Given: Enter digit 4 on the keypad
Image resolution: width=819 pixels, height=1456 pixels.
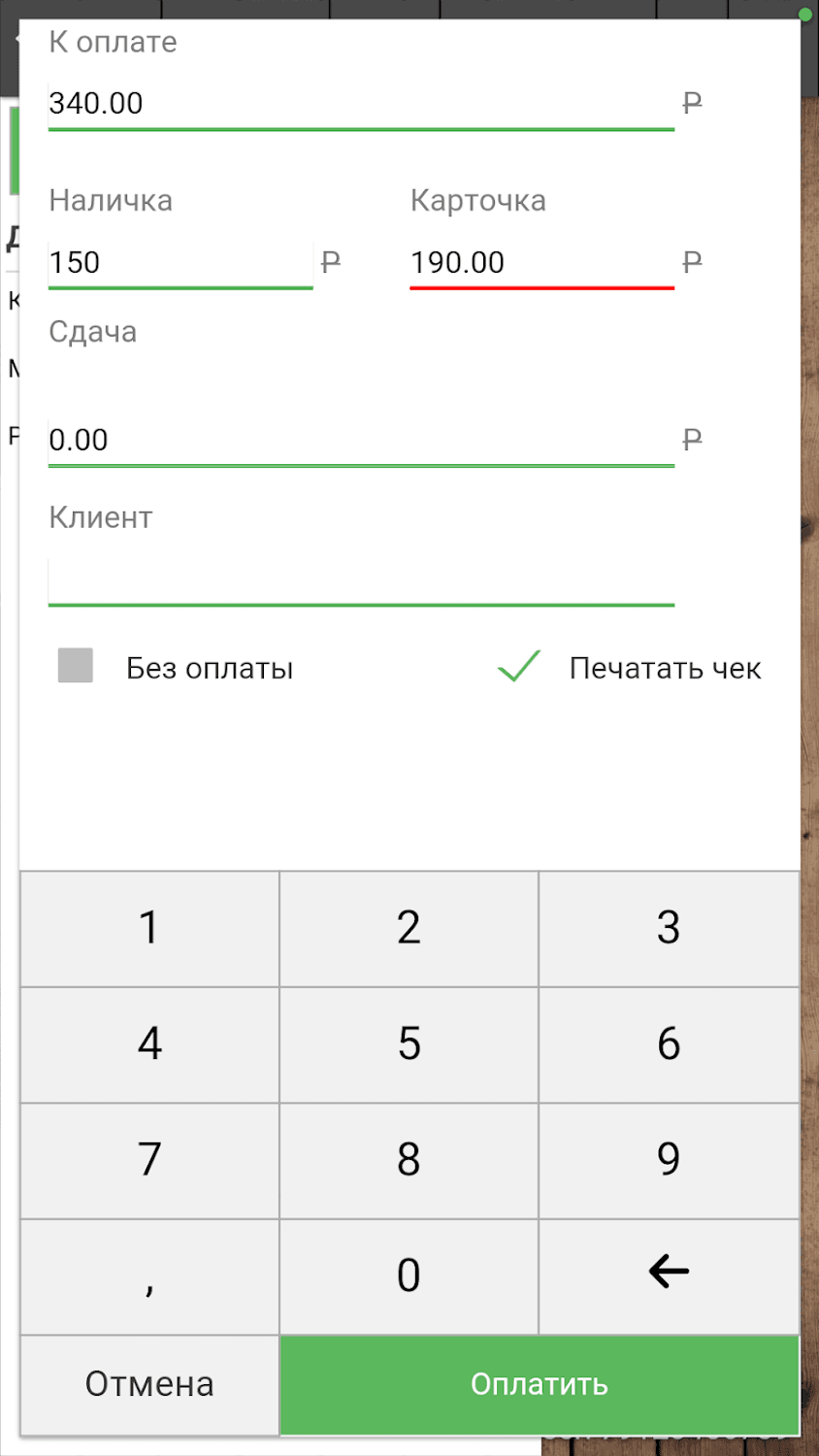Looking at the screenshot, I should [x=149, y=1044].
